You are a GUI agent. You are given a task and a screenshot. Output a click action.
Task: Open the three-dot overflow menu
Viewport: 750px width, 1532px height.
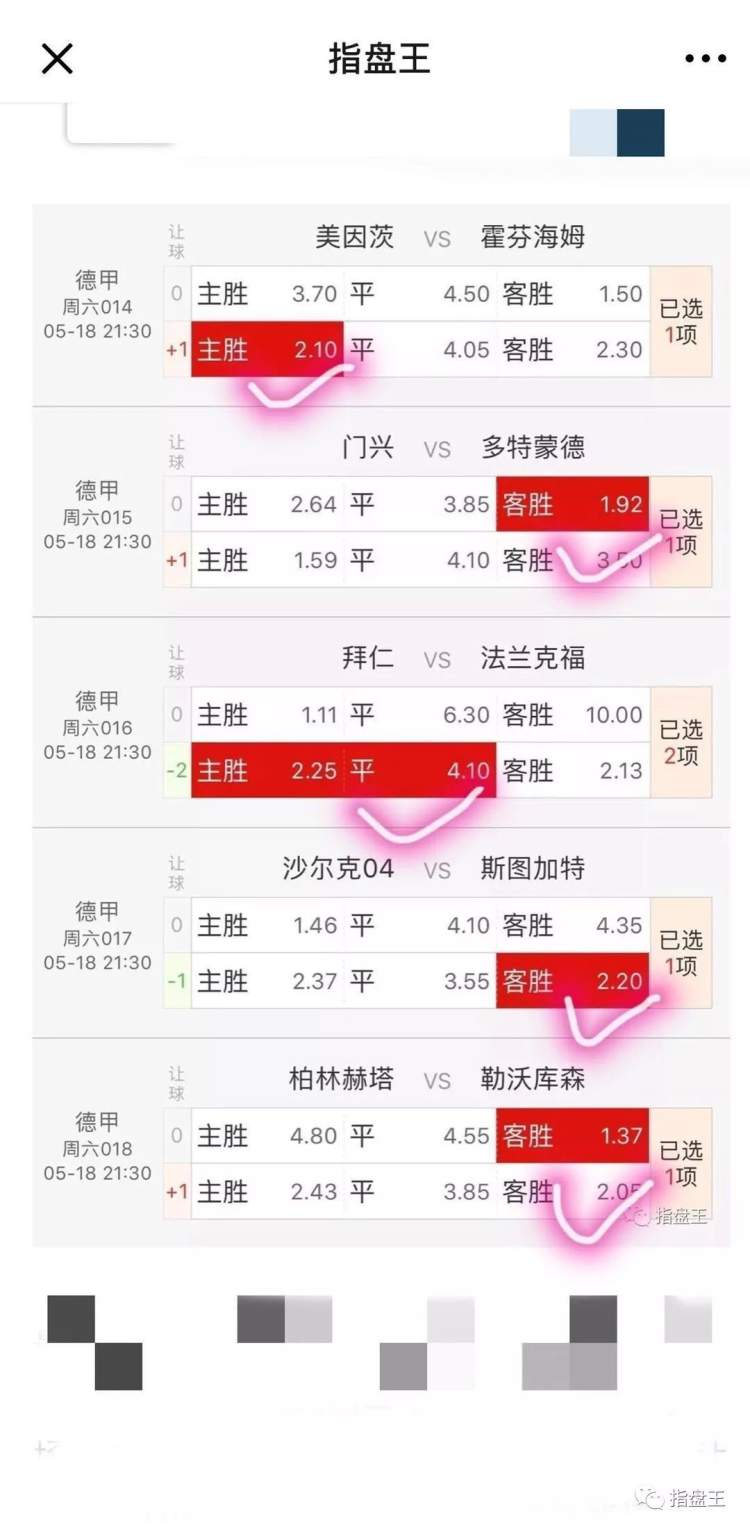point(704,59)
